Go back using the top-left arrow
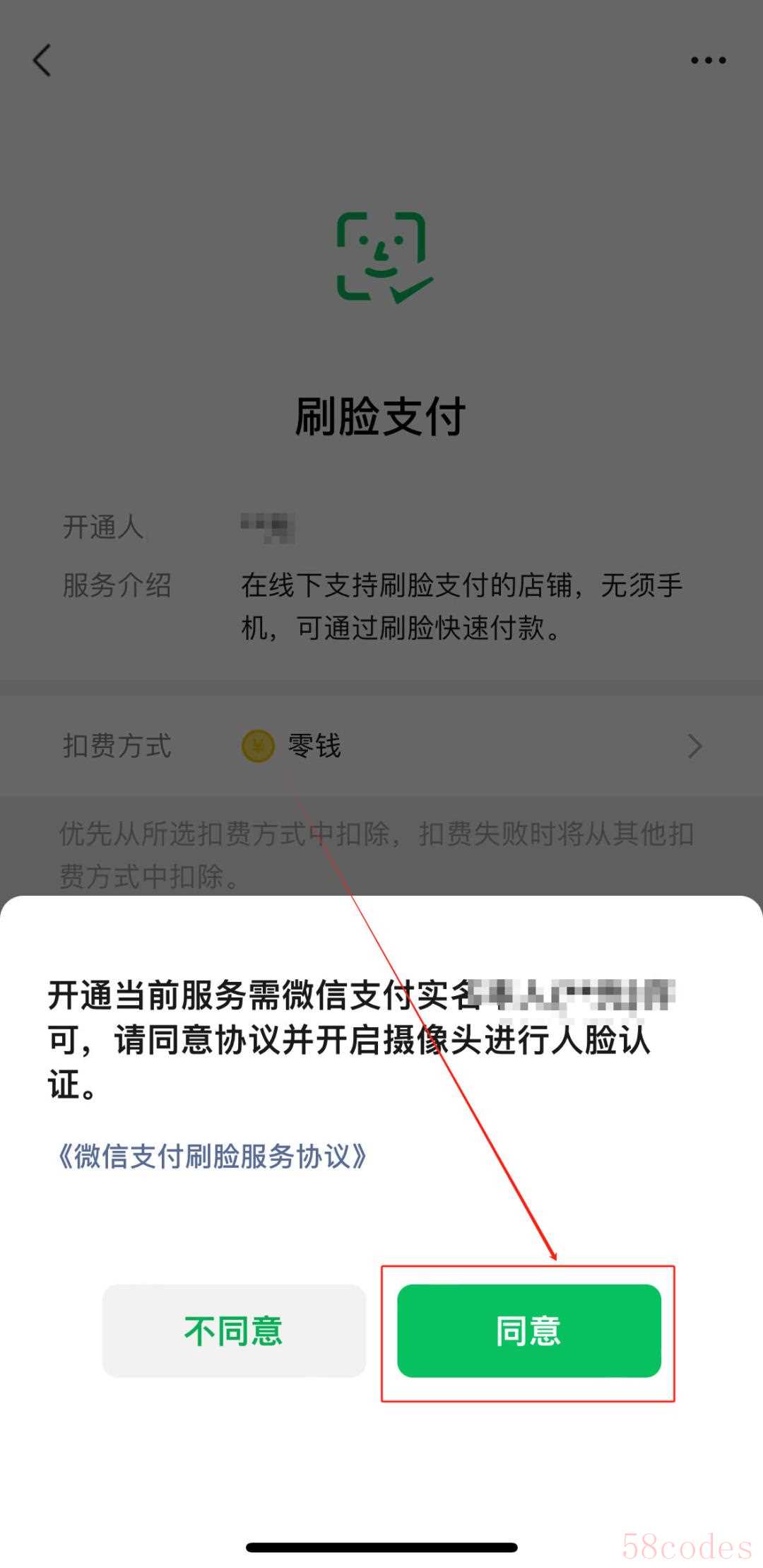The image size is (763, 1568). tap(42, 60)
